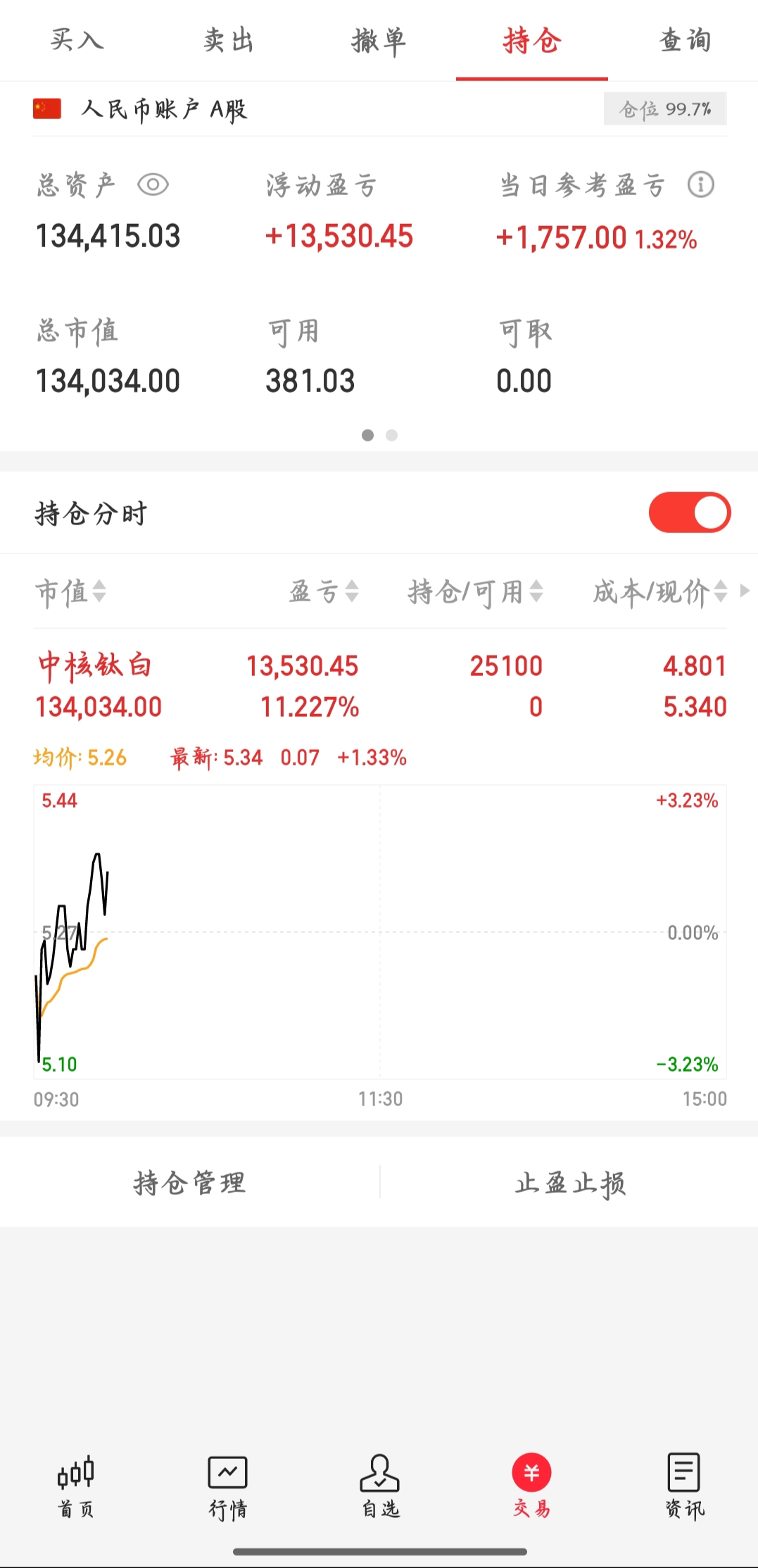Sort by 成本/现价 column
Viewport: 758px width, 1568px height.
click(660, 591)
